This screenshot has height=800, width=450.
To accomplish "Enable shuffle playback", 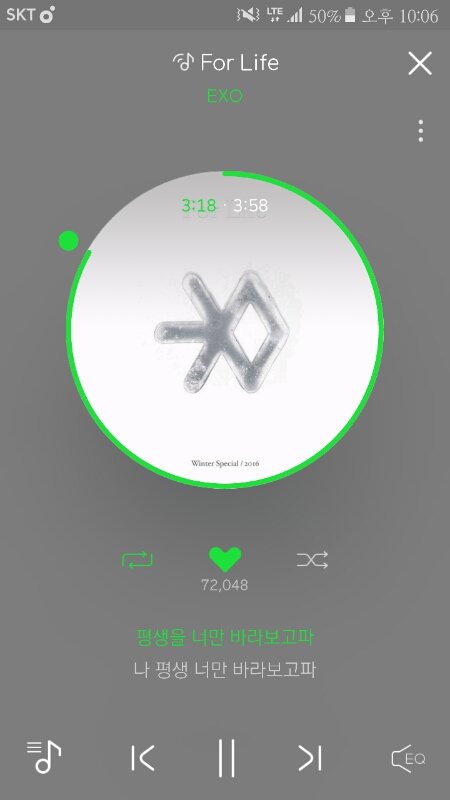I will pyautogui.click(x=312, y=560).
